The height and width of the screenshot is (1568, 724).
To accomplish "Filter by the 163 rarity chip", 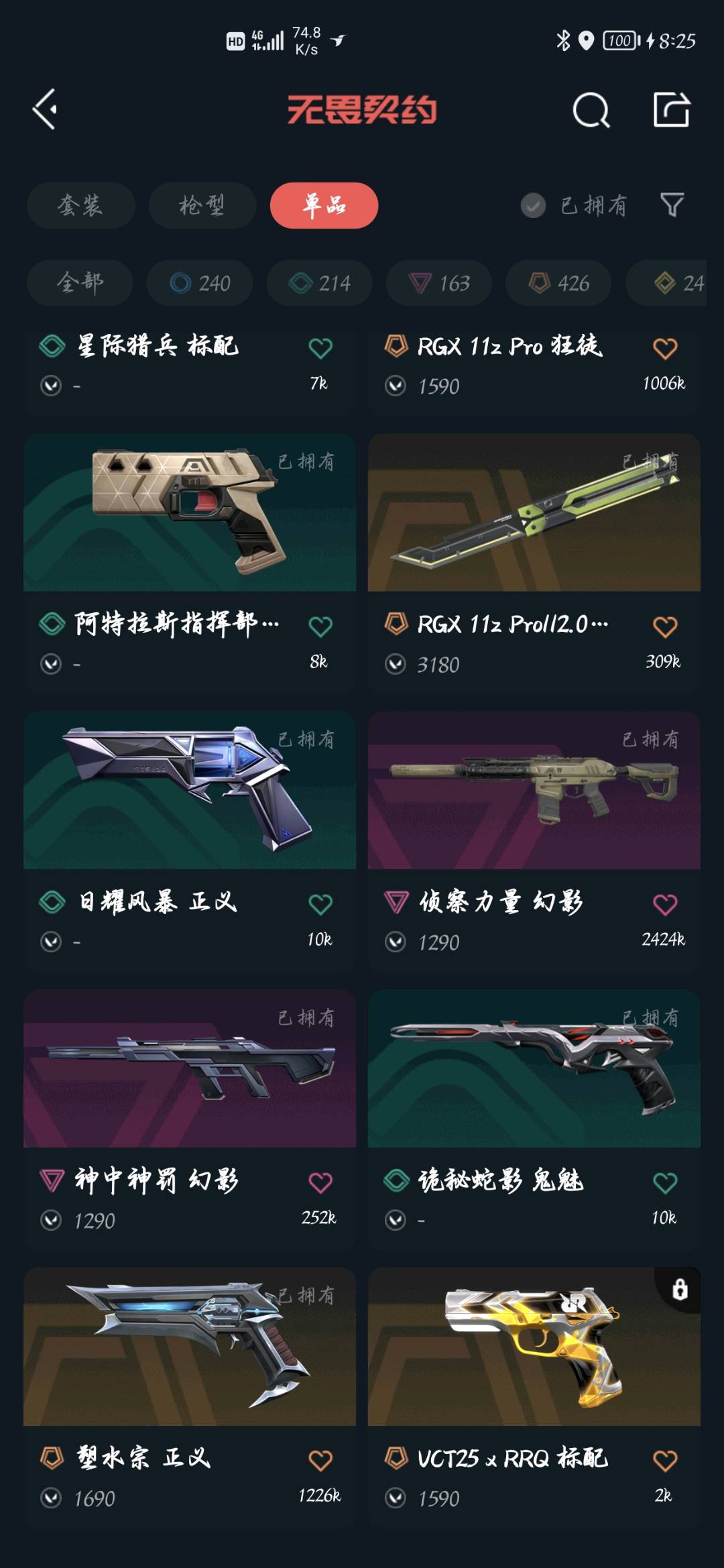I will pyautogui.click(x=439, y=283).
